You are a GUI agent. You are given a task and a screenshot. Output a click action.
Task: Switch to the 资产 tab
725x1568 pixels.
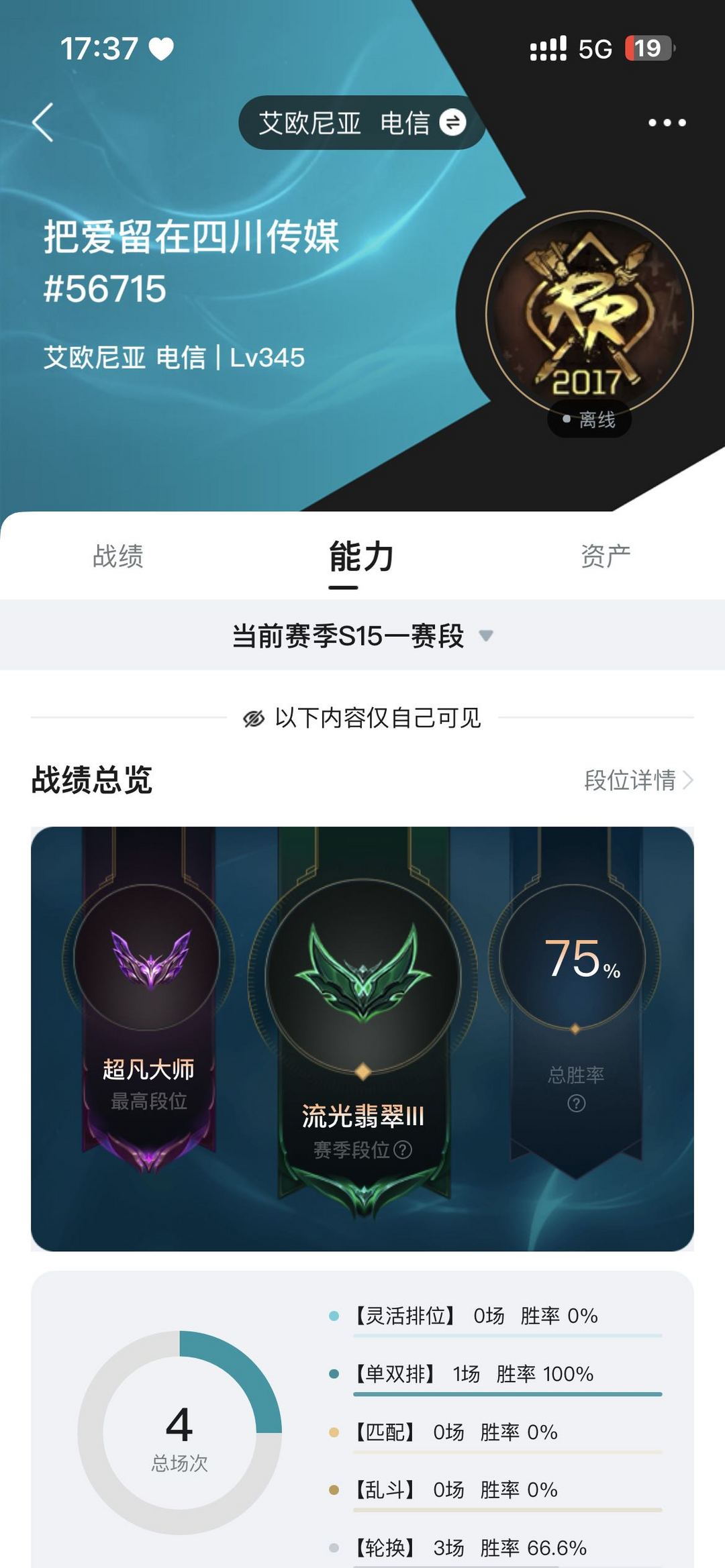coord(606,556)
